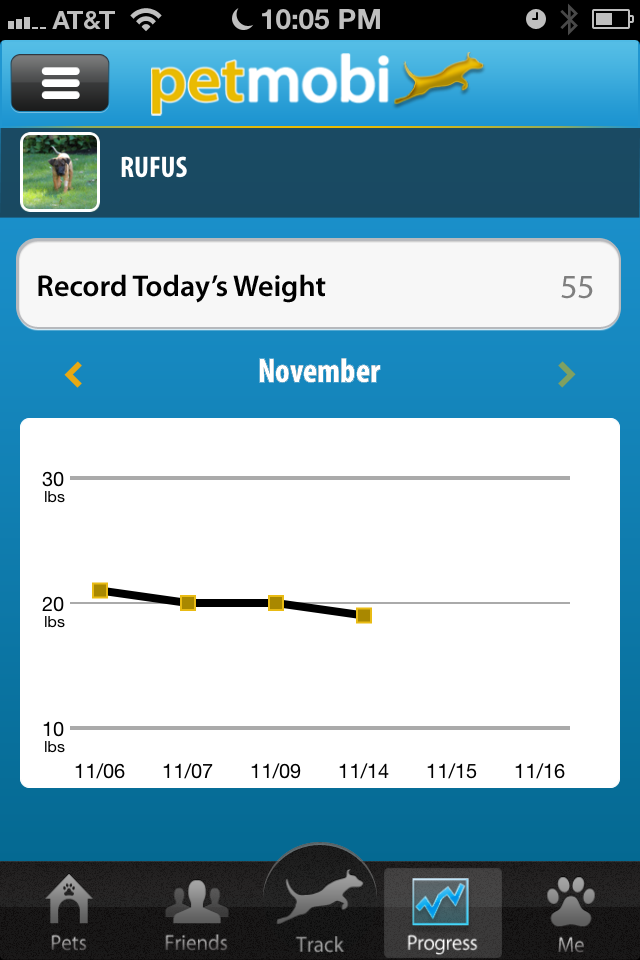The height and width of the screenshot is (960, 640).
Task: Go to the previous month arrow
Action: click(x=73, y=375)
